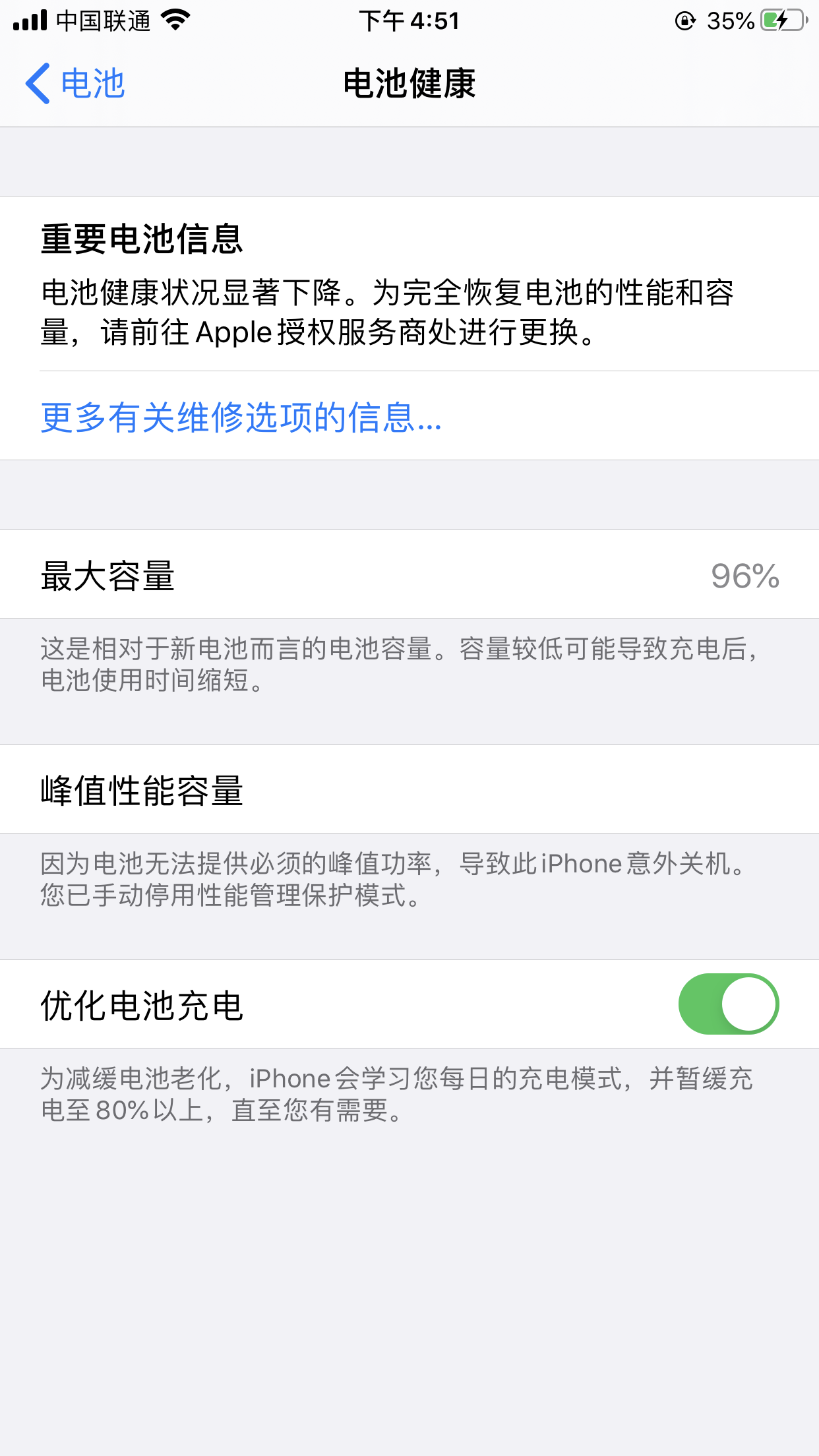Turn off the 优化电池充电 switch
The image size is (819, 1456).
(x=728, y=1004)
